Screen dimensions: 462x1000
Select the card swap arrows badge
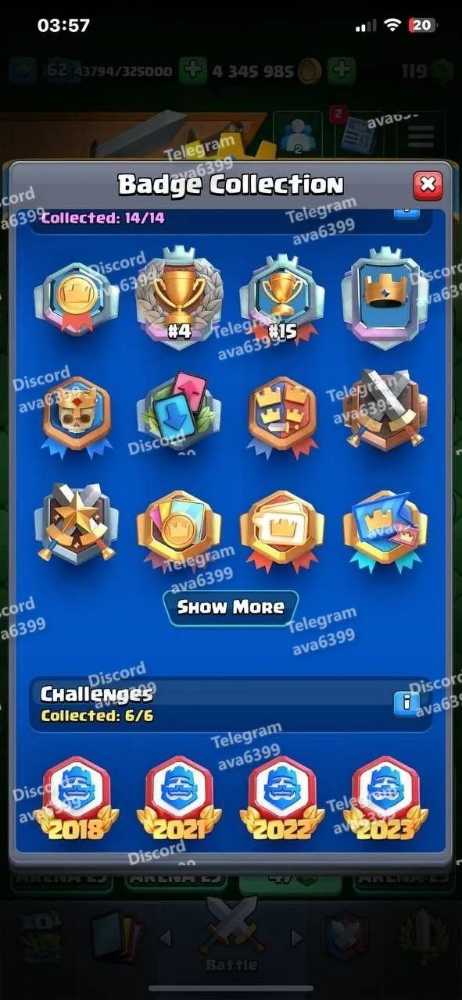(179, 411)
